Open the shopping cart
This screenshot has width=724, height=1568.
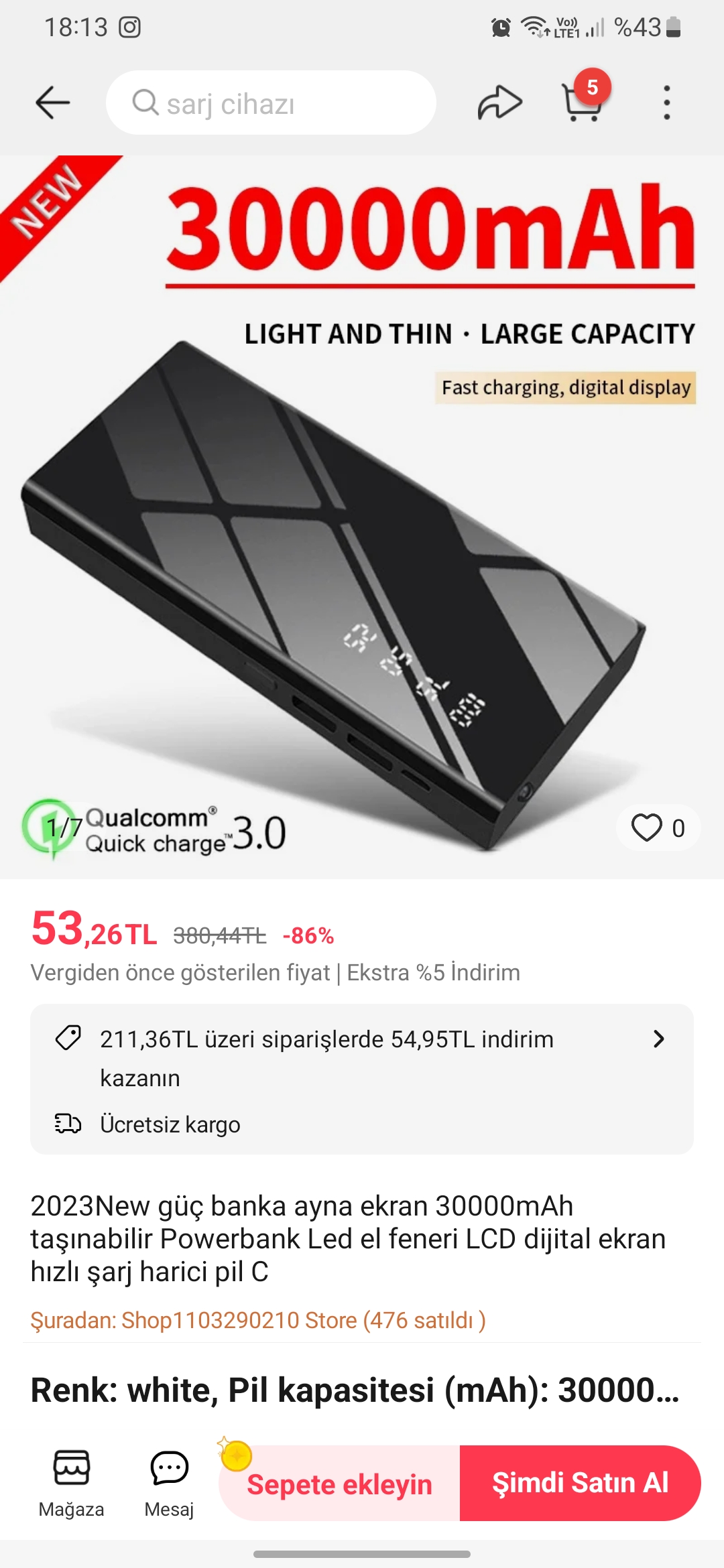click(x=582, y=103)
